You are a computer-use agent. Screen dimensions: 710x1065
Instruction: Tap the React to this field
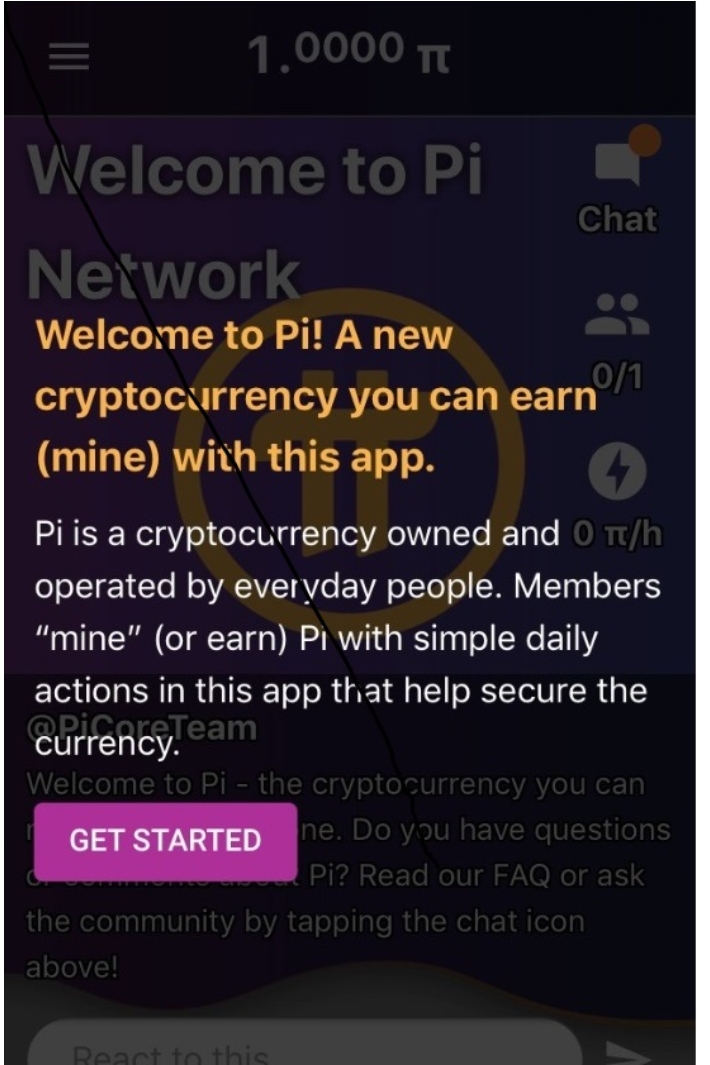[300, 1050]
